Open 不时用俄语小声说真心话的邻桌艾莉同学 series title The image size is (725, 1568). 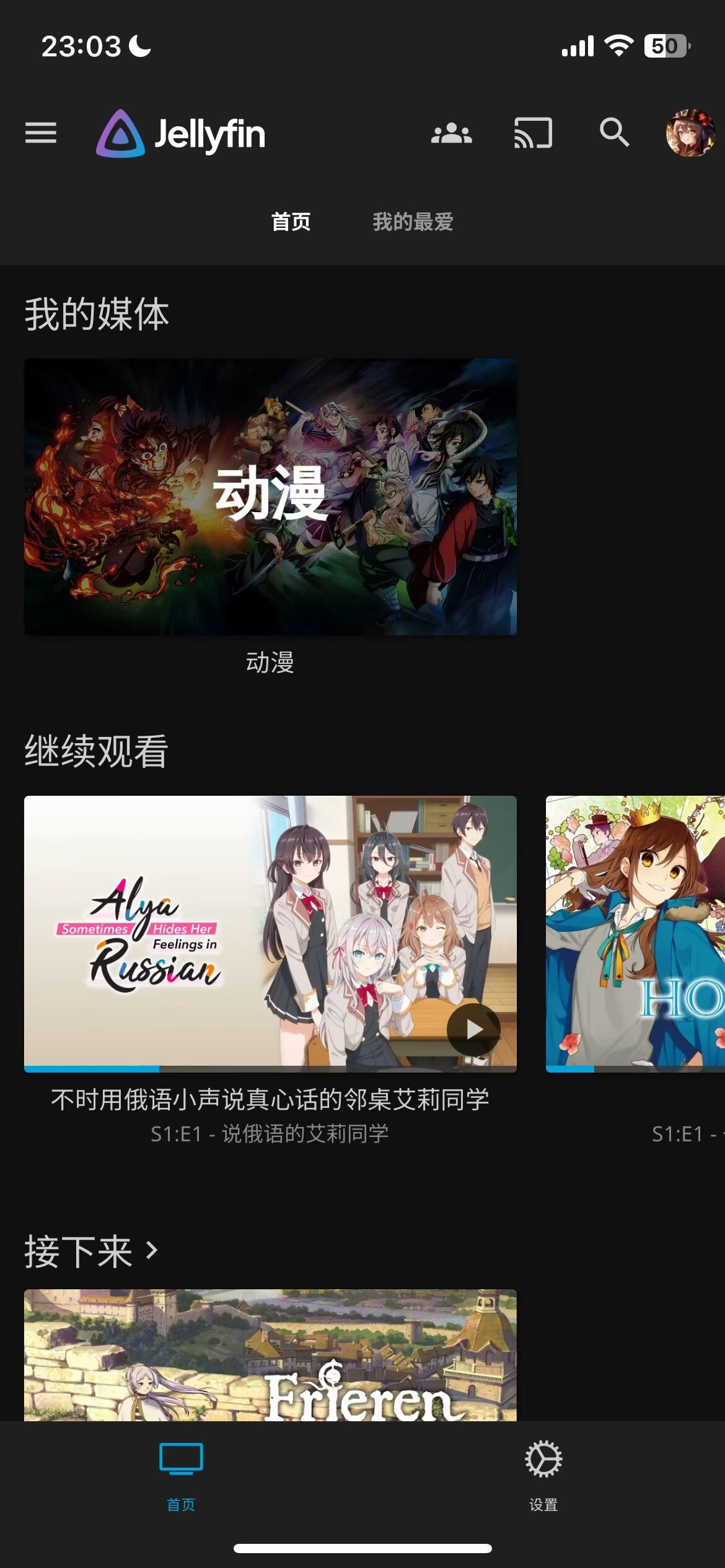(270, 1100)
